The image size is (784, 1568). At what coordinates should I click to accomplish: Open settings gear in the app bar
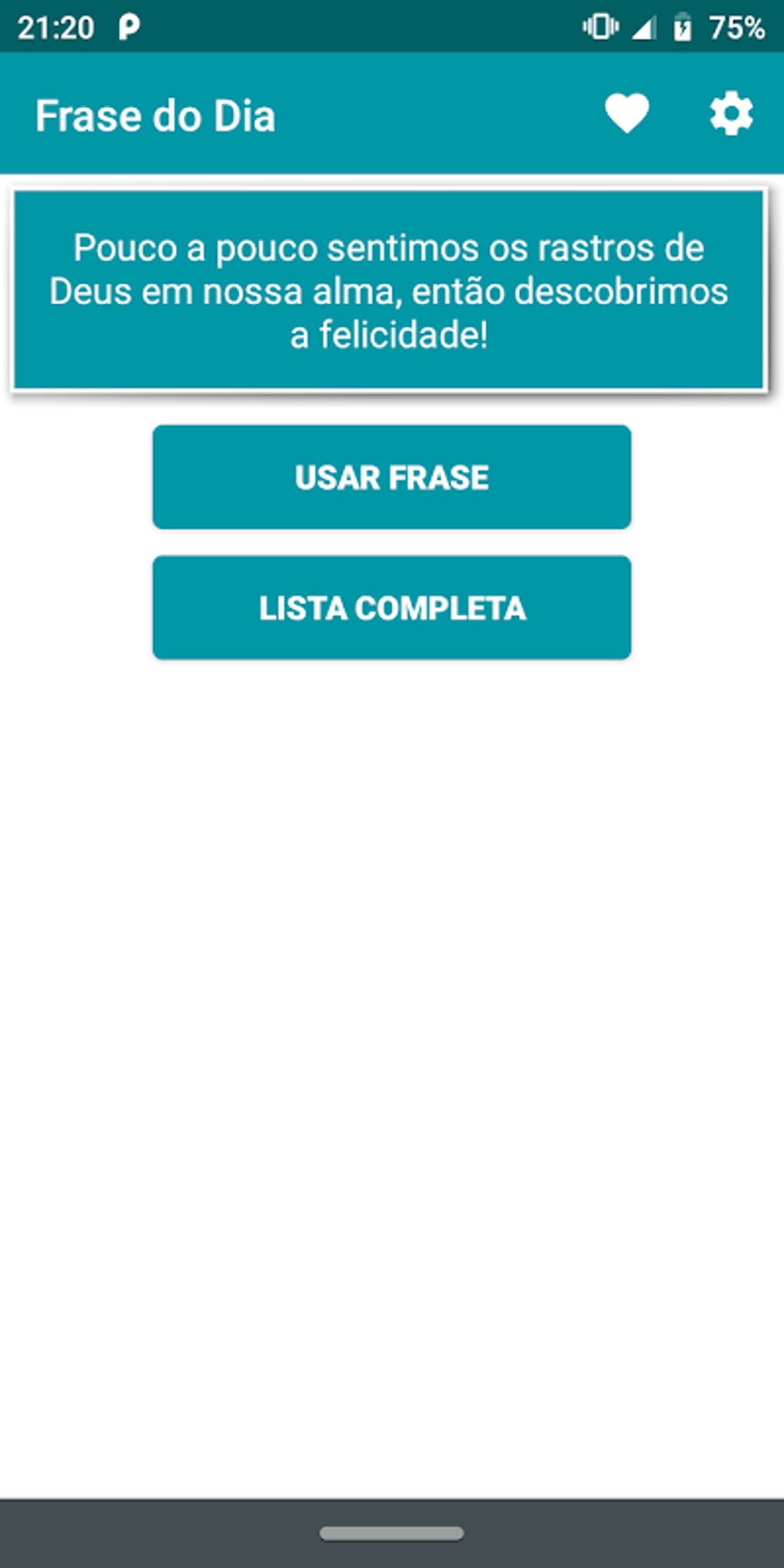(x=730, y=114)
